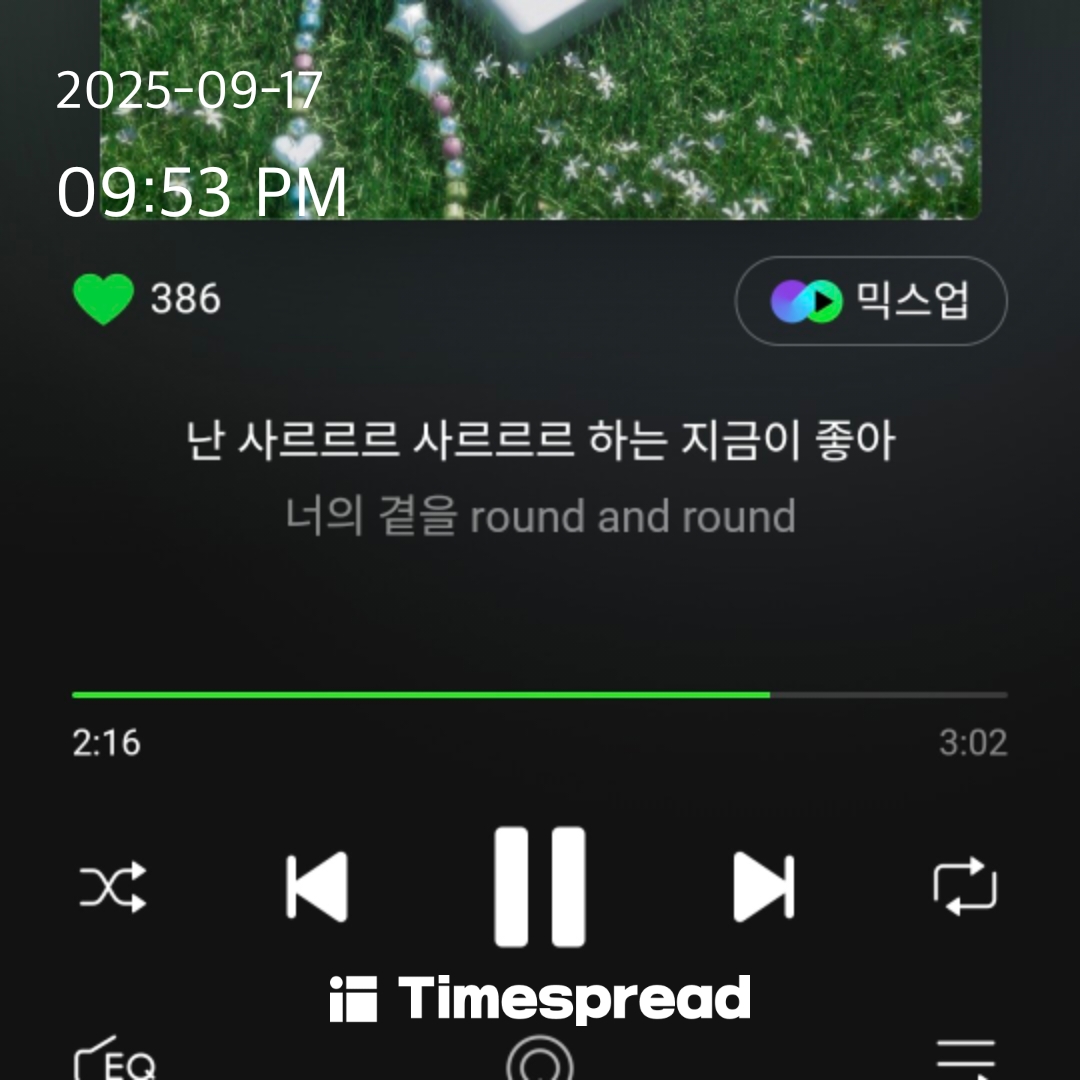Pause the current song
This screenshot has height=1080, width=1080.
click(x=540, y=886)
